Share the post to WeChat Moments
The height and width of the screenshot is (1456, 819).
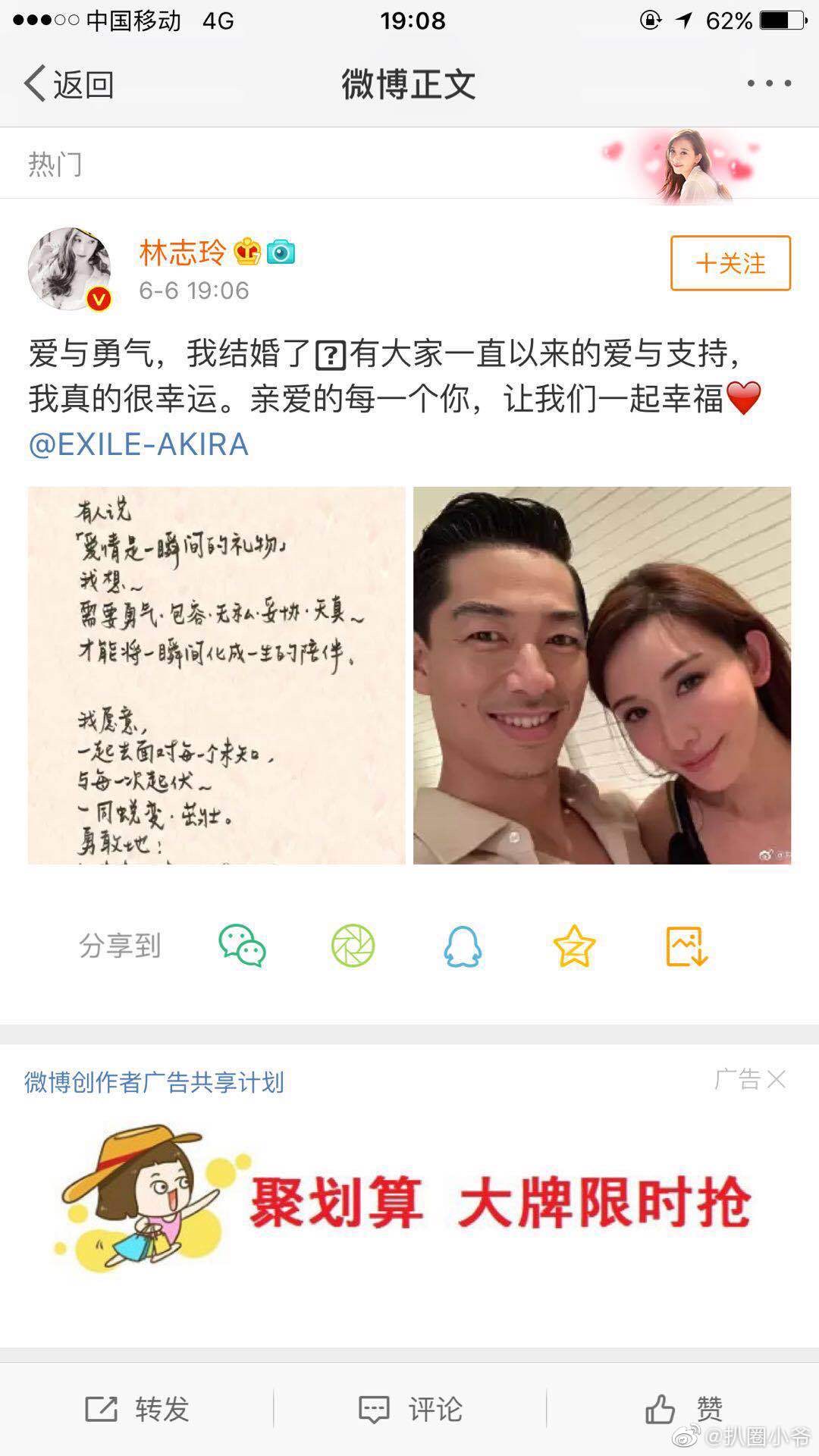tap(353, 946)
